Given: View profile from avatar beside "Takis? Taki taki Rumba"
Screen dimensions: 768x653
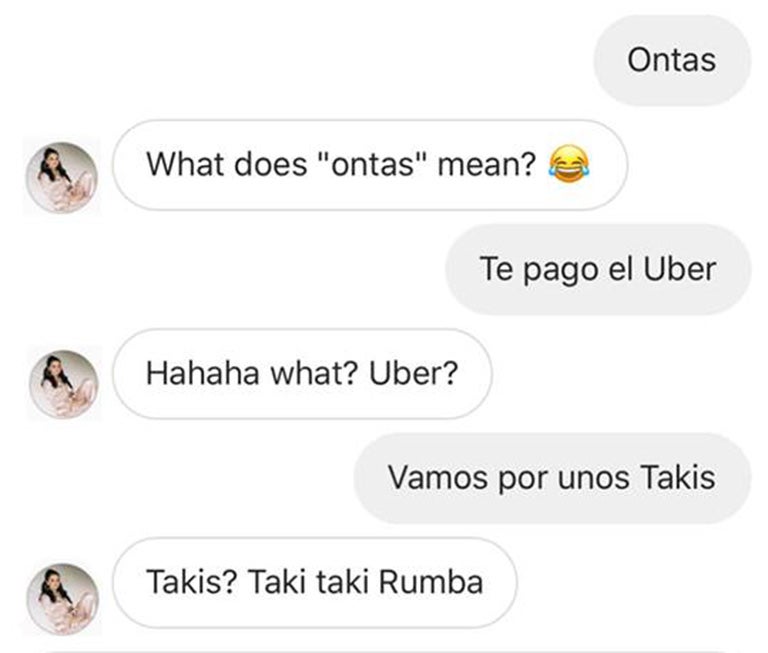Looking at the screenshot, I should coord(60,595).
